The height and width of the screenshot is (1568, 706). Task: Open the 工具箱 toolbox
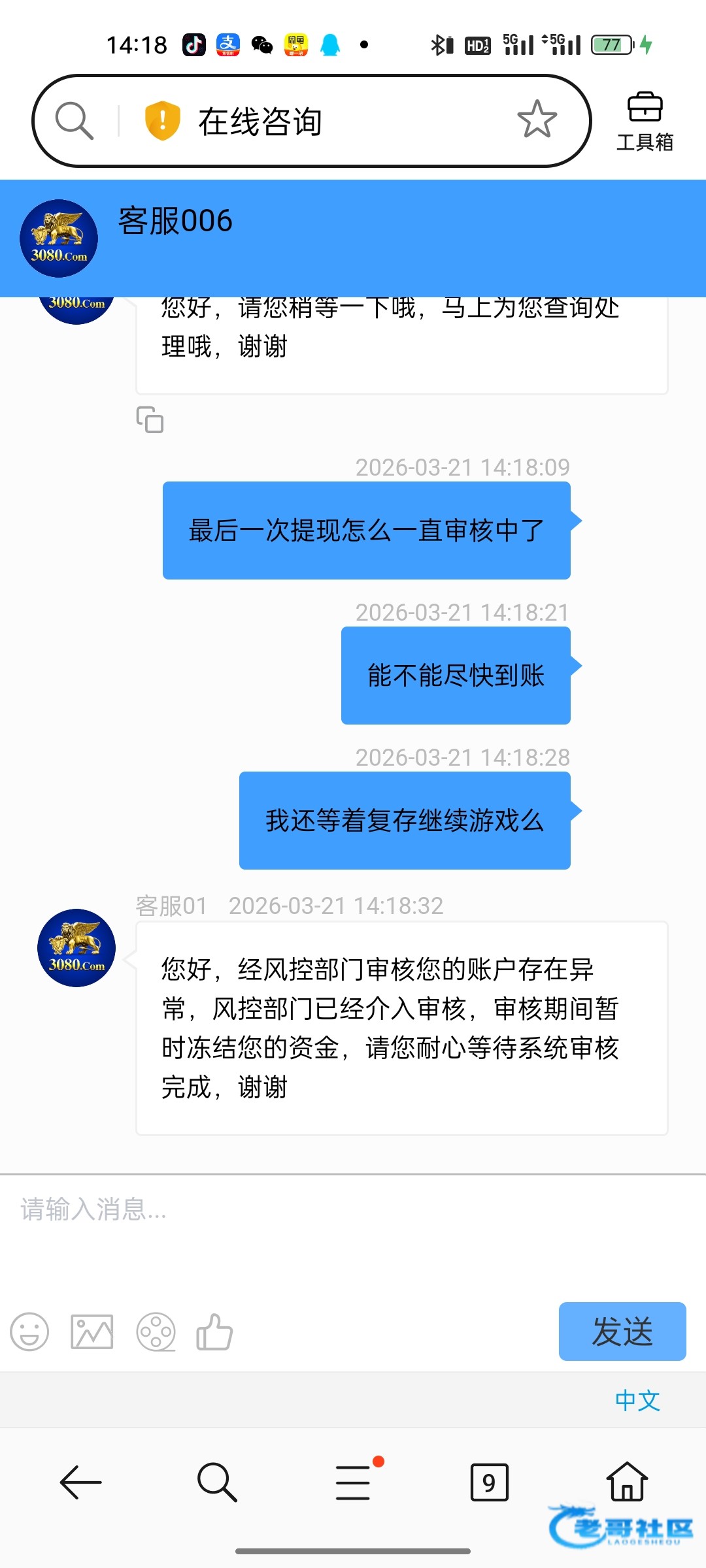pos(645,122)
